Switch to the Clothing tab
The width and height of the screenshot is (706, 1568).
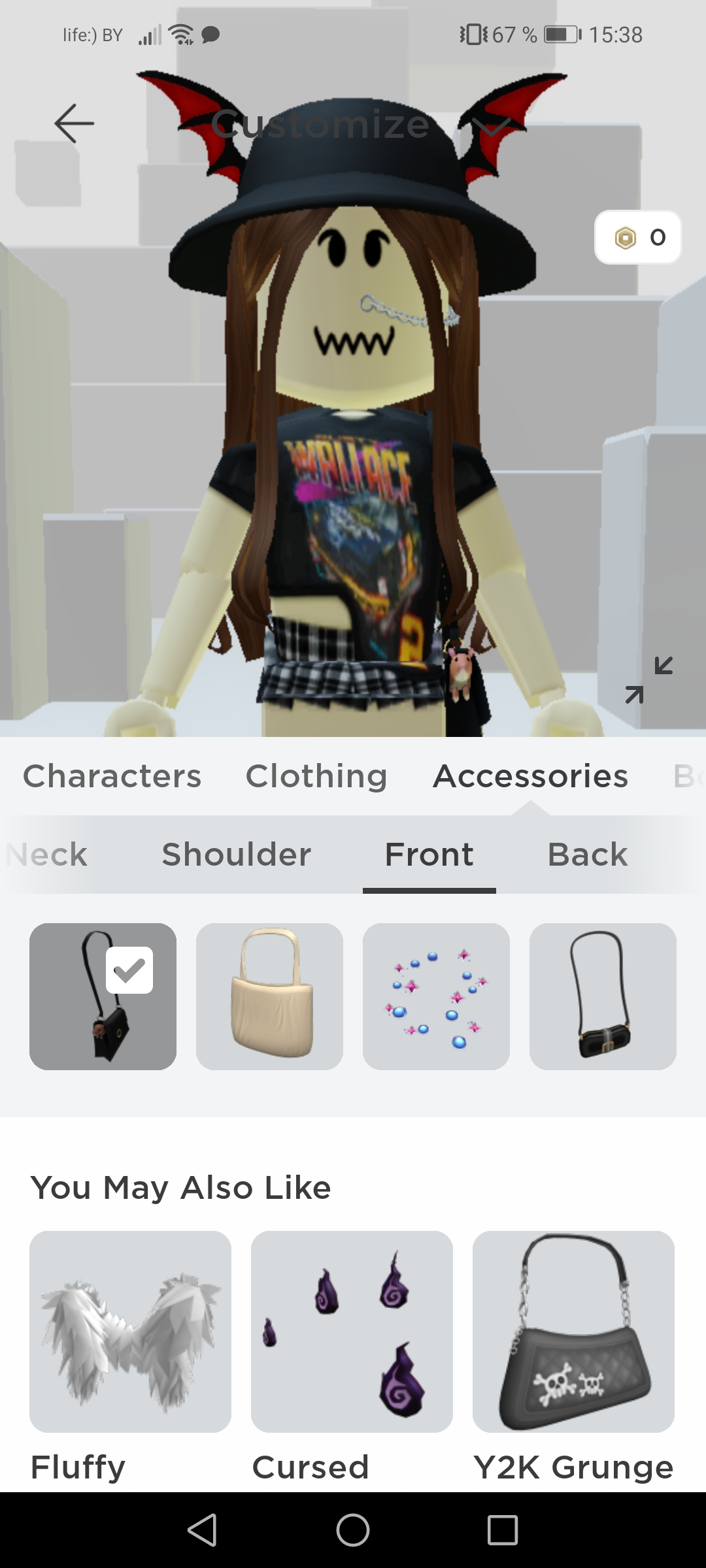pyautogui.click(x=316, y=776)
